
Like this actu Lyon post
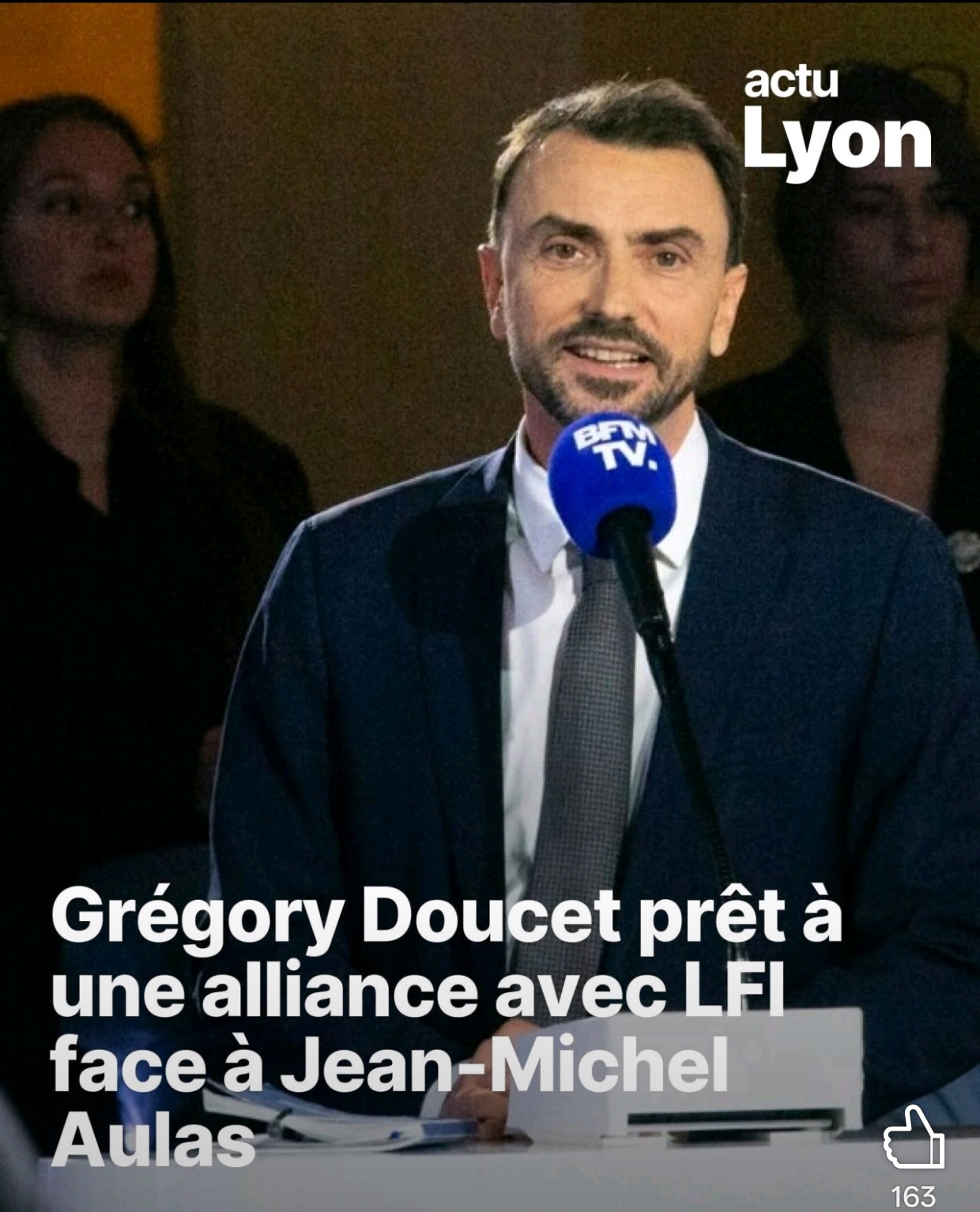(914, 1139)
